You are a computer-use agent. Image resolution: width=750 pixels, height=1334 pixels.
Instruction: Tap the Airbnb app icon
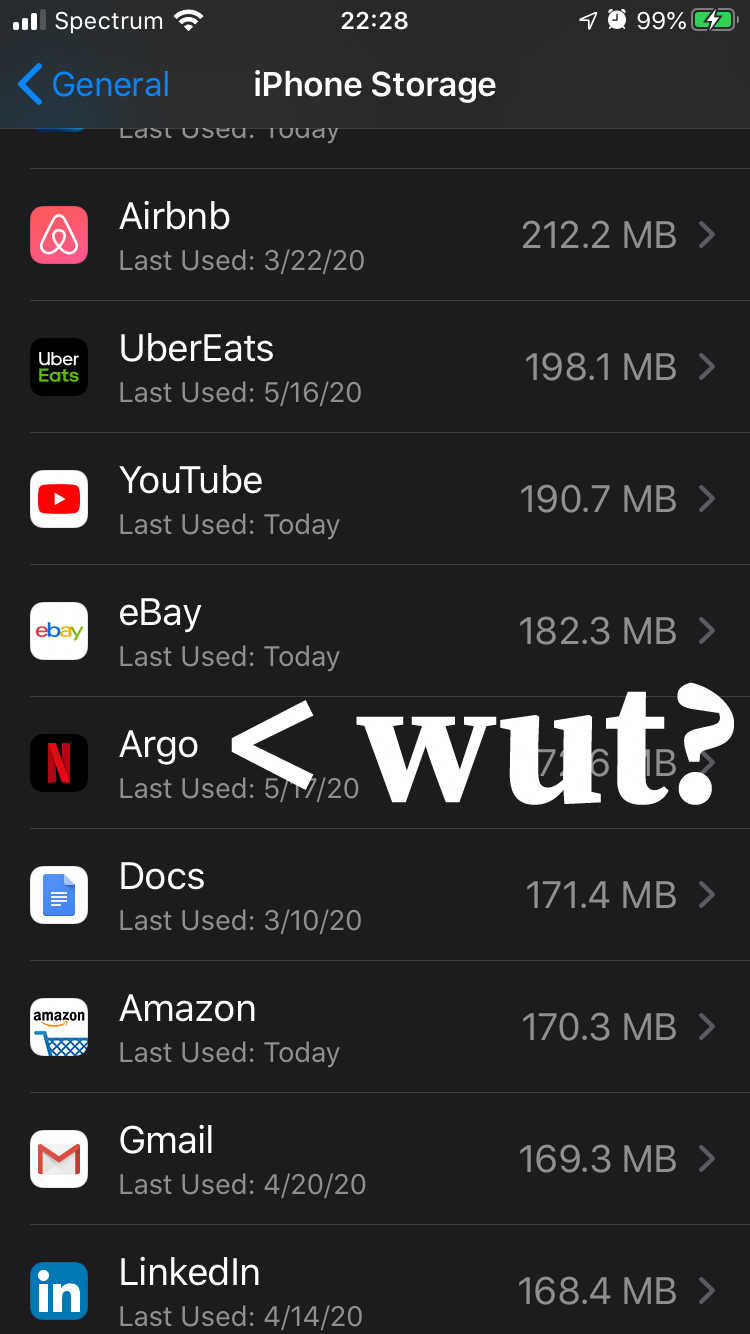tap(58, 235)
